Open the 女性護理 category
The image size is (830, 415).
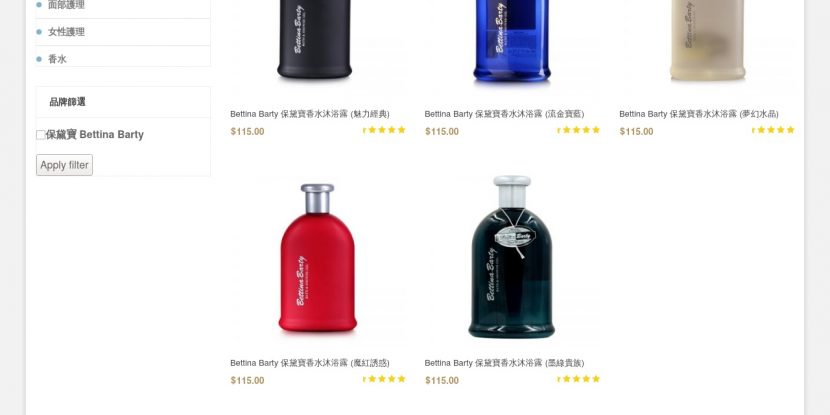point(66,32)
